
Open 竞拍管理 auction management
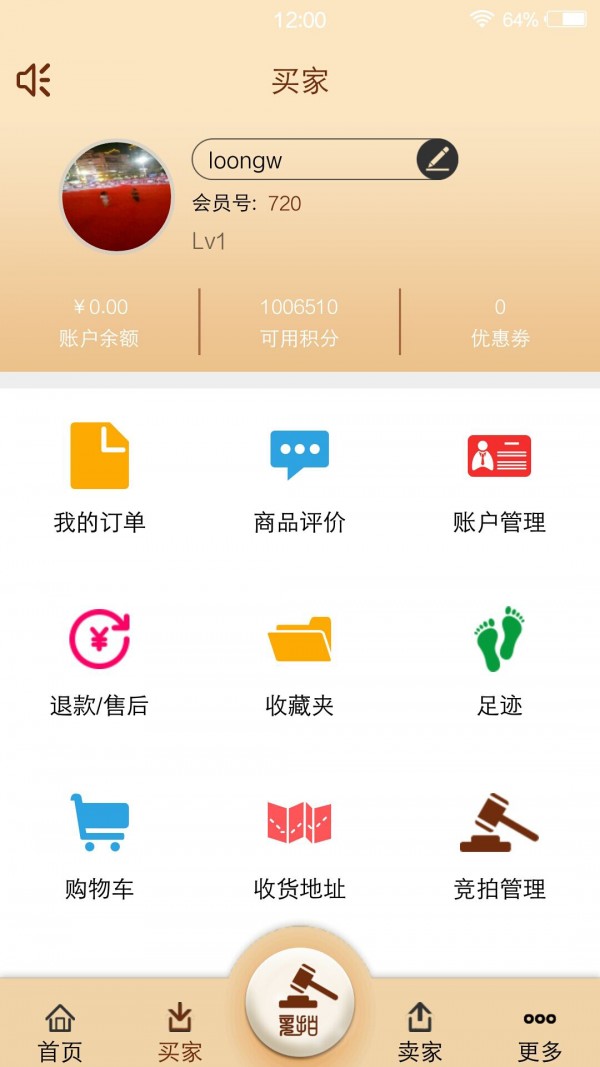[499, 843]
